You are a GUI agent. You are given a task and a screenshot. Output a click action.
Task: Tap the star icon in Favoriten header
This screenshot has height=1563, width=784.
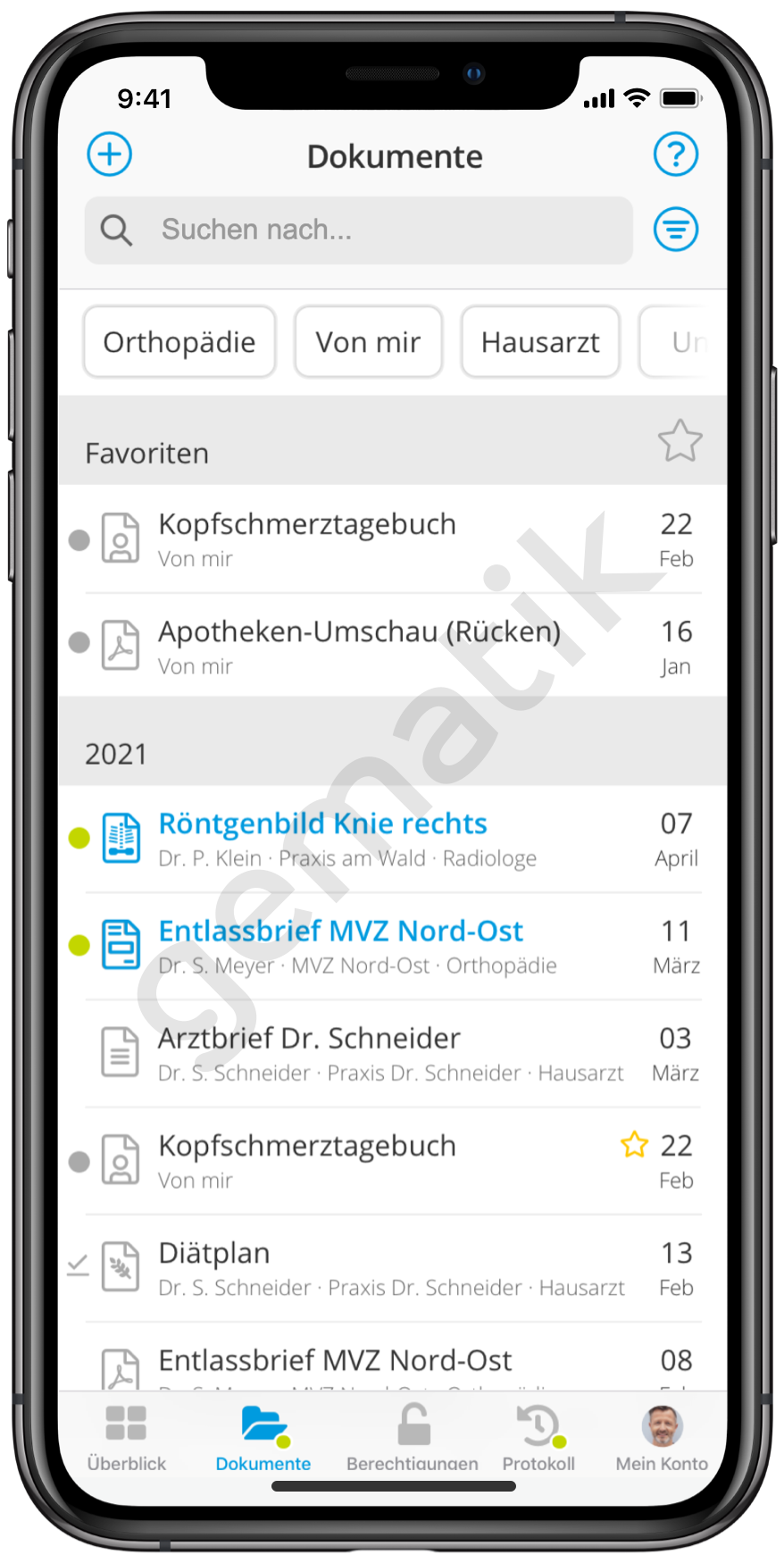coord(680,441)
